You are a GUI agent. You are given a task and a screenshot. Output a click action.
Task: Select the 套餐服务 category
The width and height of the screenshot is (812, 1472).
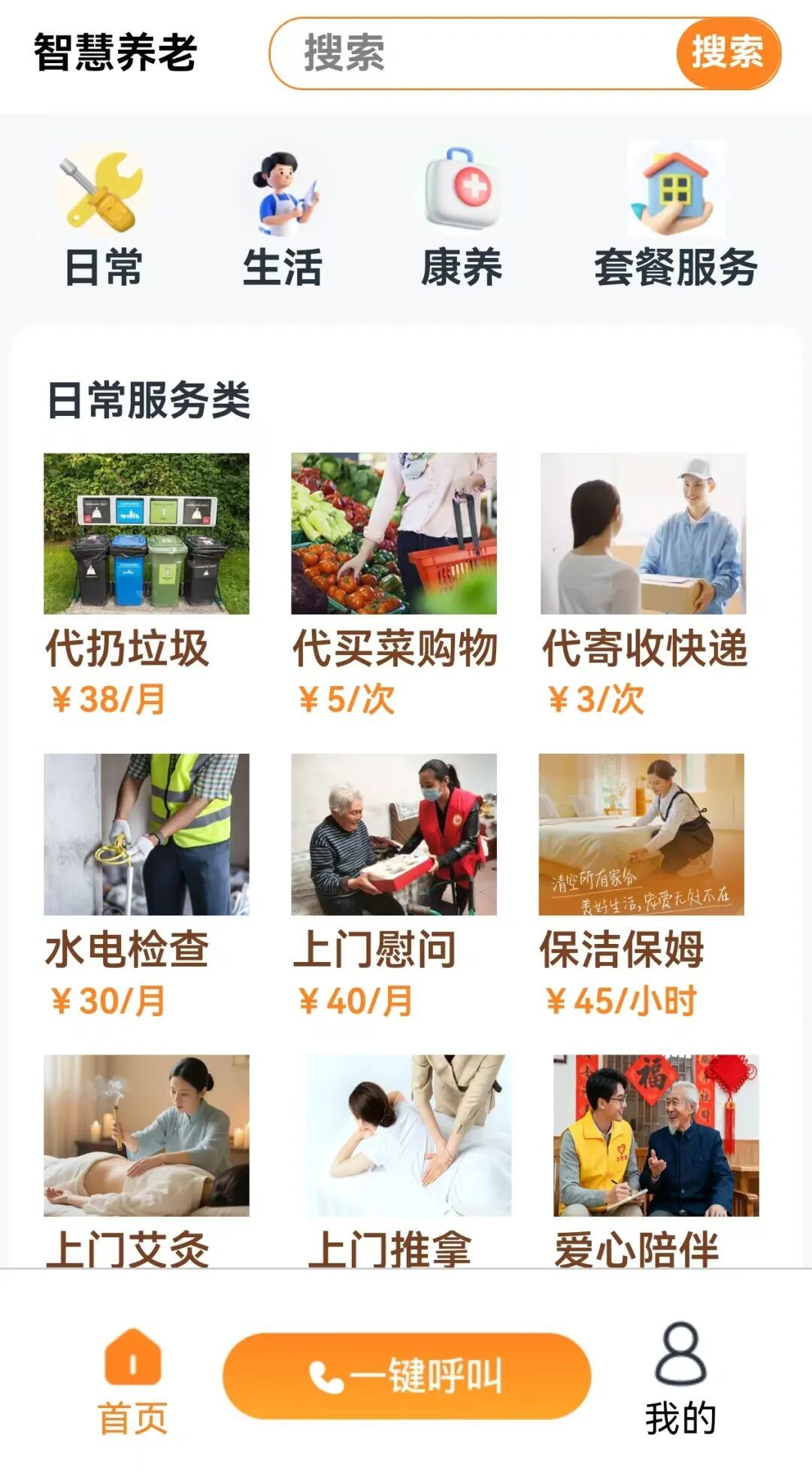tap(675, 218)
